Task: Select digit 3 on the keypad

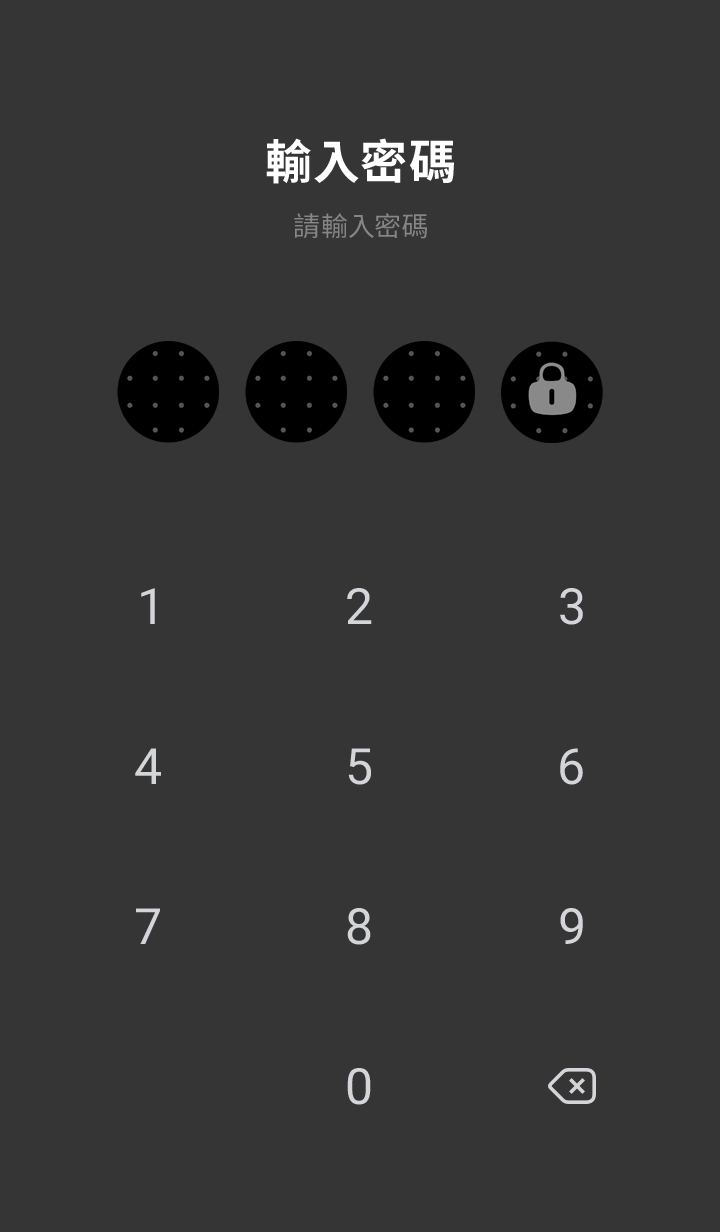Action: [x=571, y=607]
